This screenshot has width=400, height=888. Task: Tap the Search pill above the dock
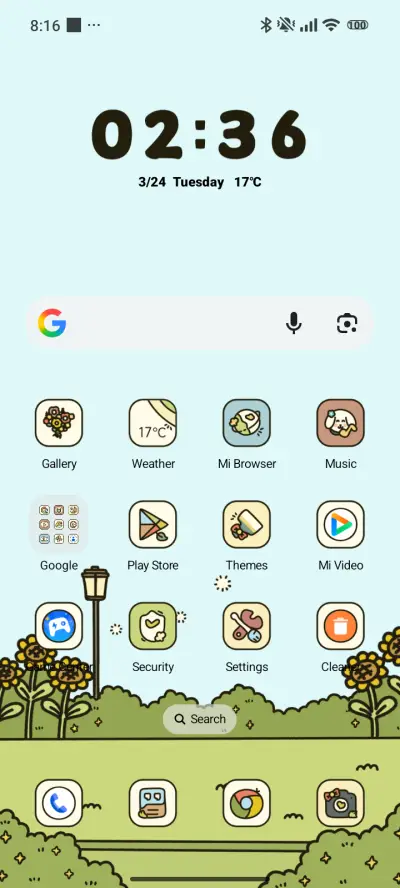coord(200,719)
